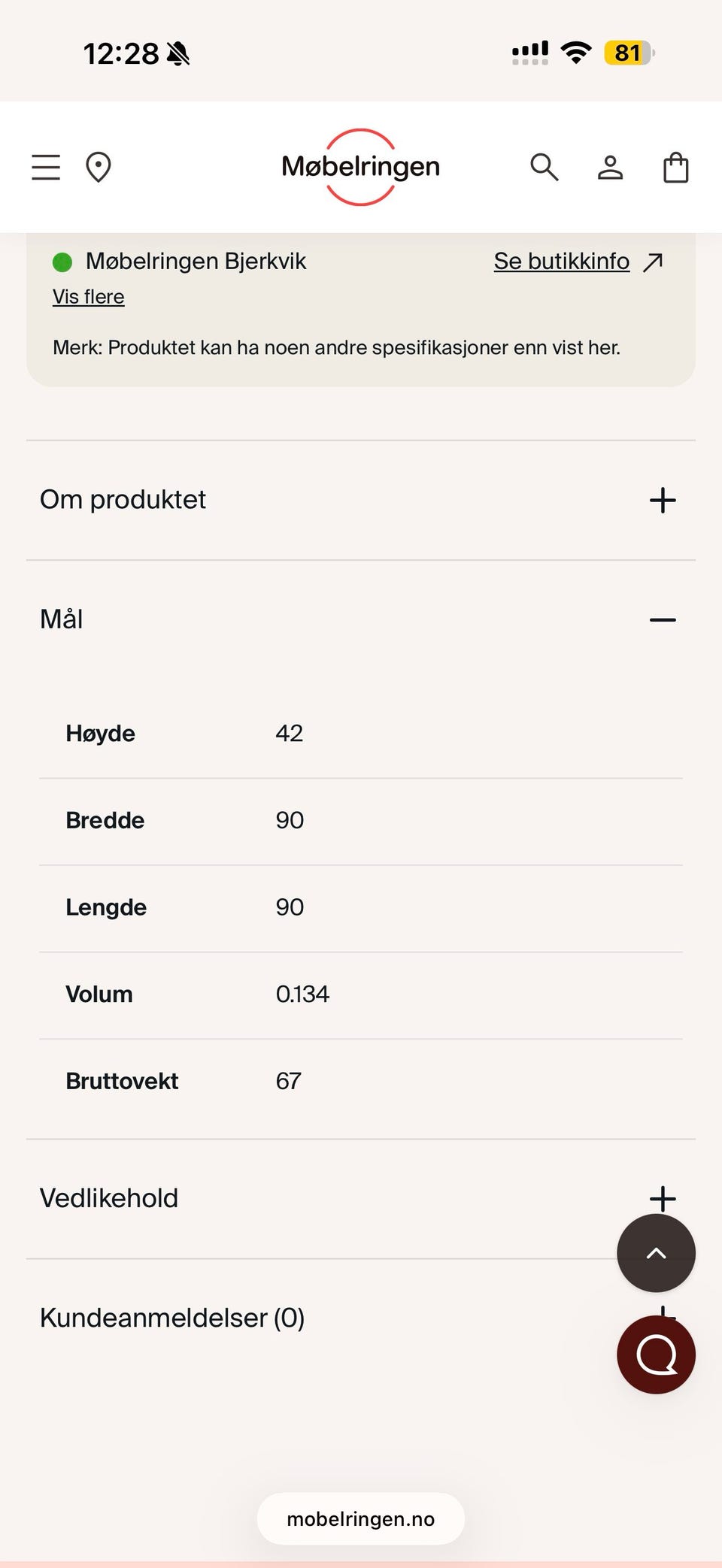722x1568 pixels.
Task: Open the user account icon
Action: [x=611, y=167]
